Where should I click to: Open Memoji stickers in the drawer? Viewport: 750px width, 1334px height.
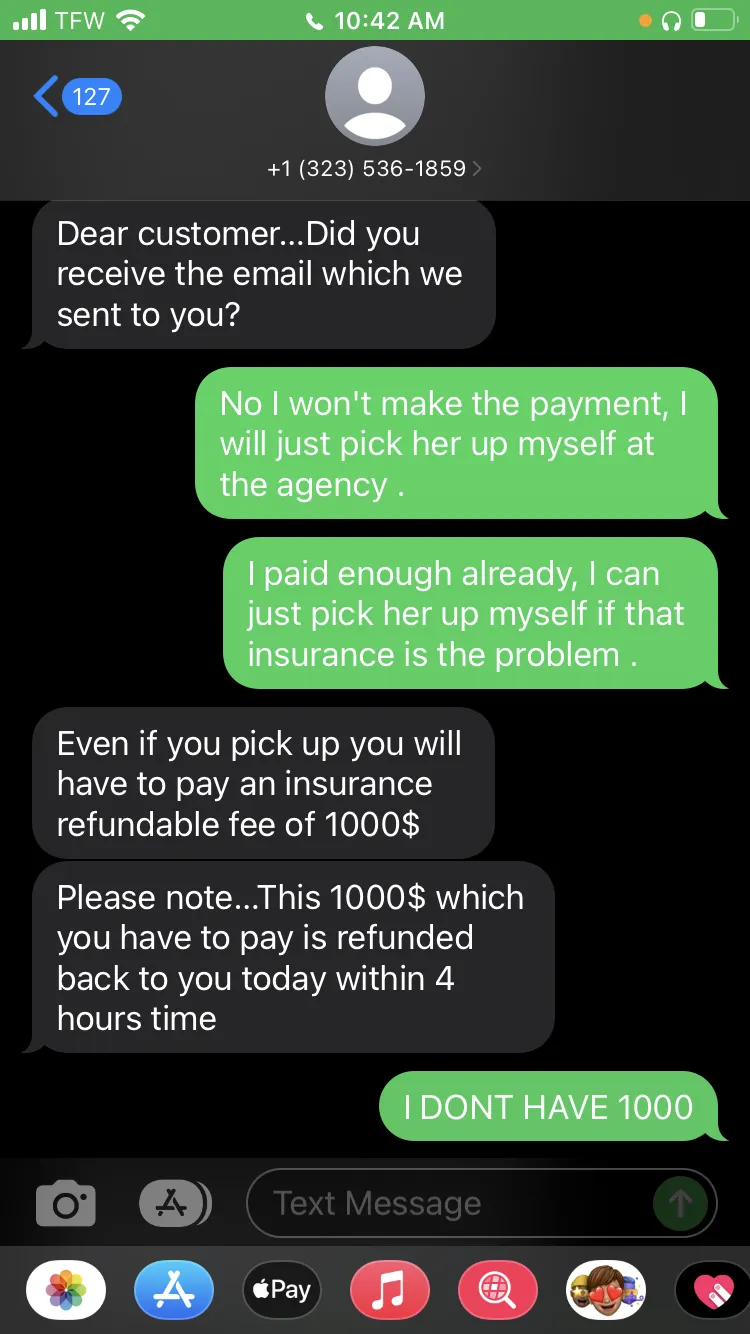pyautogui.click(x=606, y=1290)
